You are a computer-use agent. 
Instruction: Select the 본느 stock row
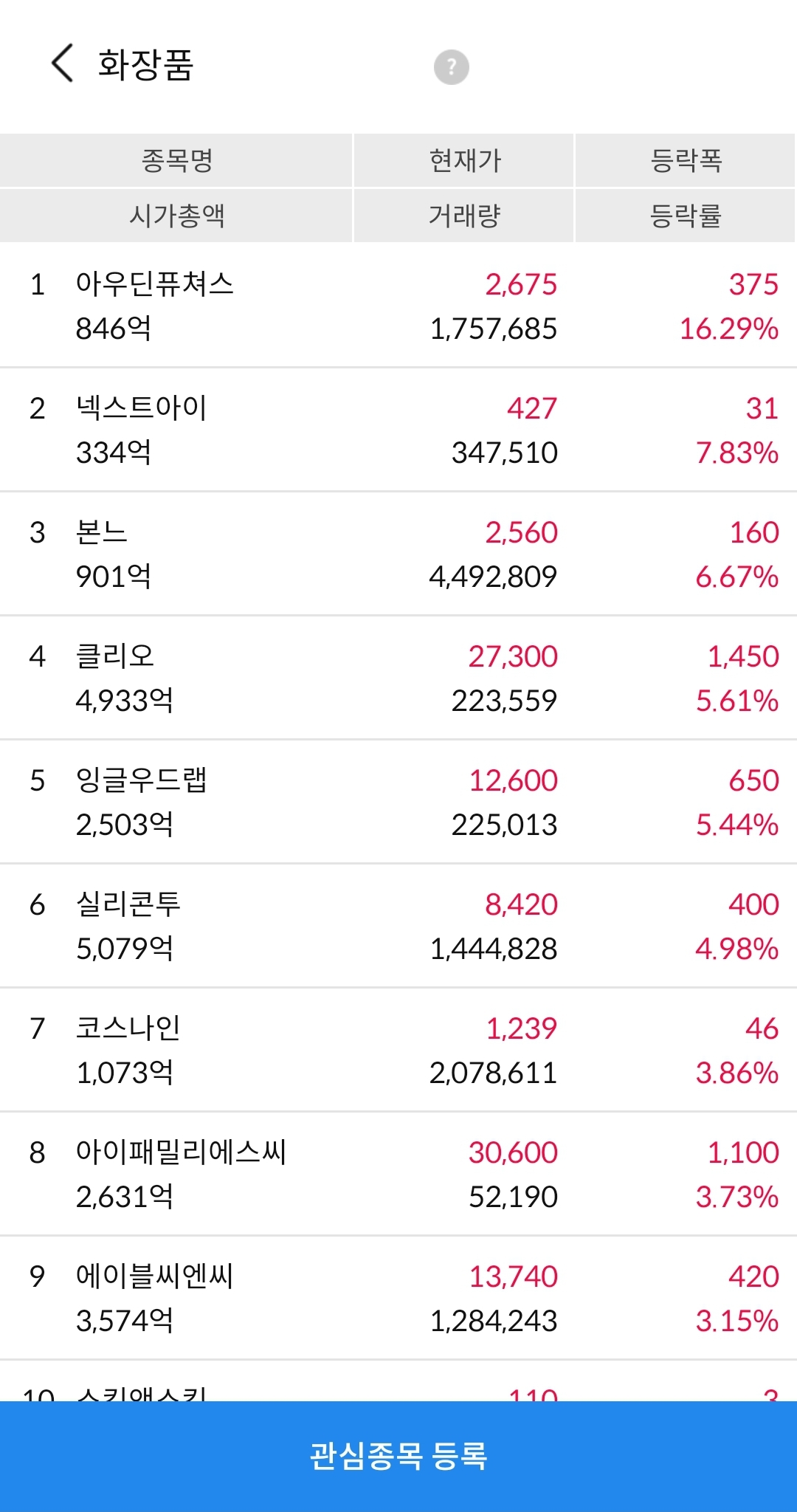point(398,554)
